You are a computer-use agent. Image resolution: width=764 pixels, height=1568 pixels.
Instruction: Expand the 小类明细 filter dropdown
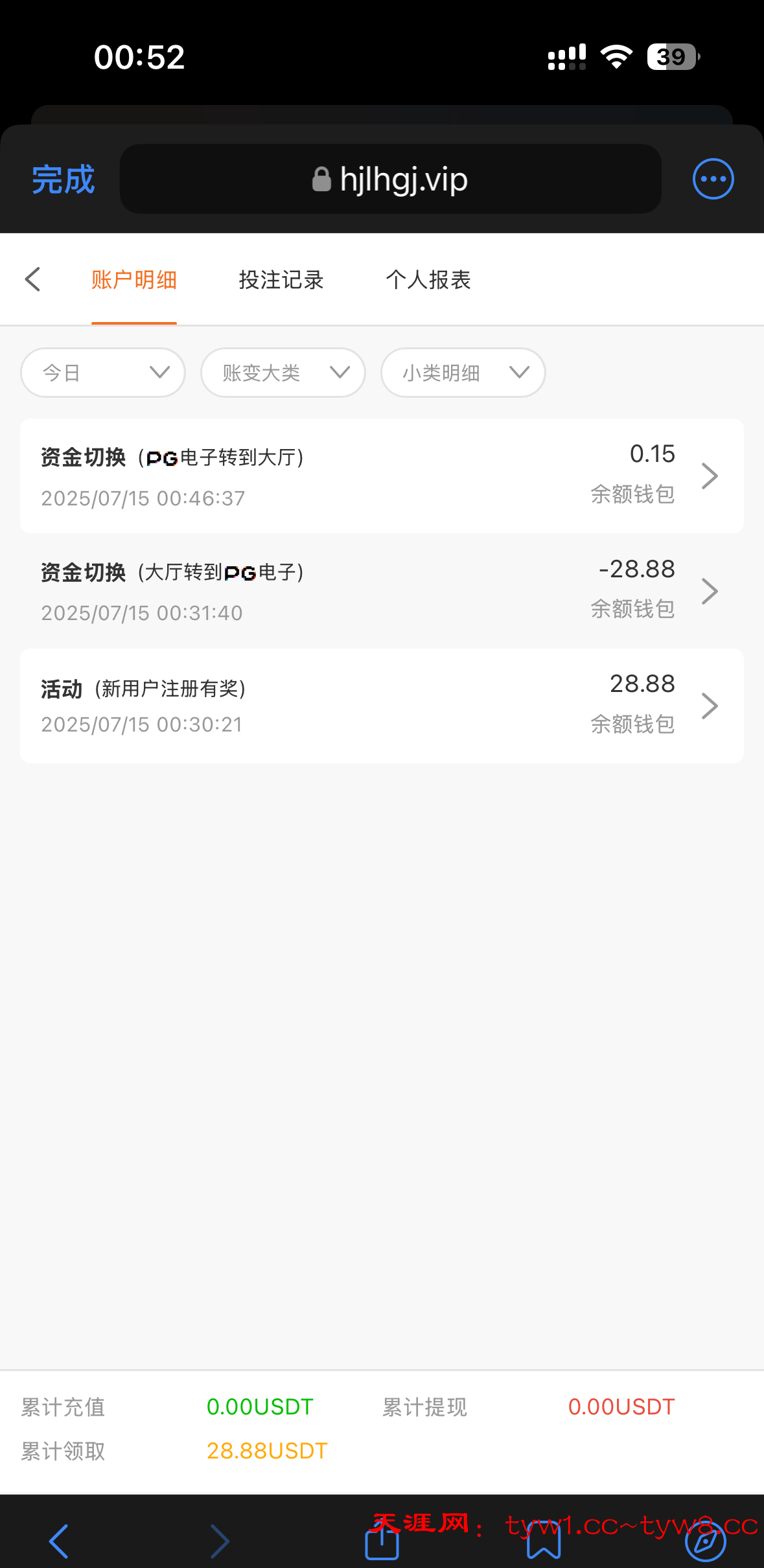click(463, 373)
